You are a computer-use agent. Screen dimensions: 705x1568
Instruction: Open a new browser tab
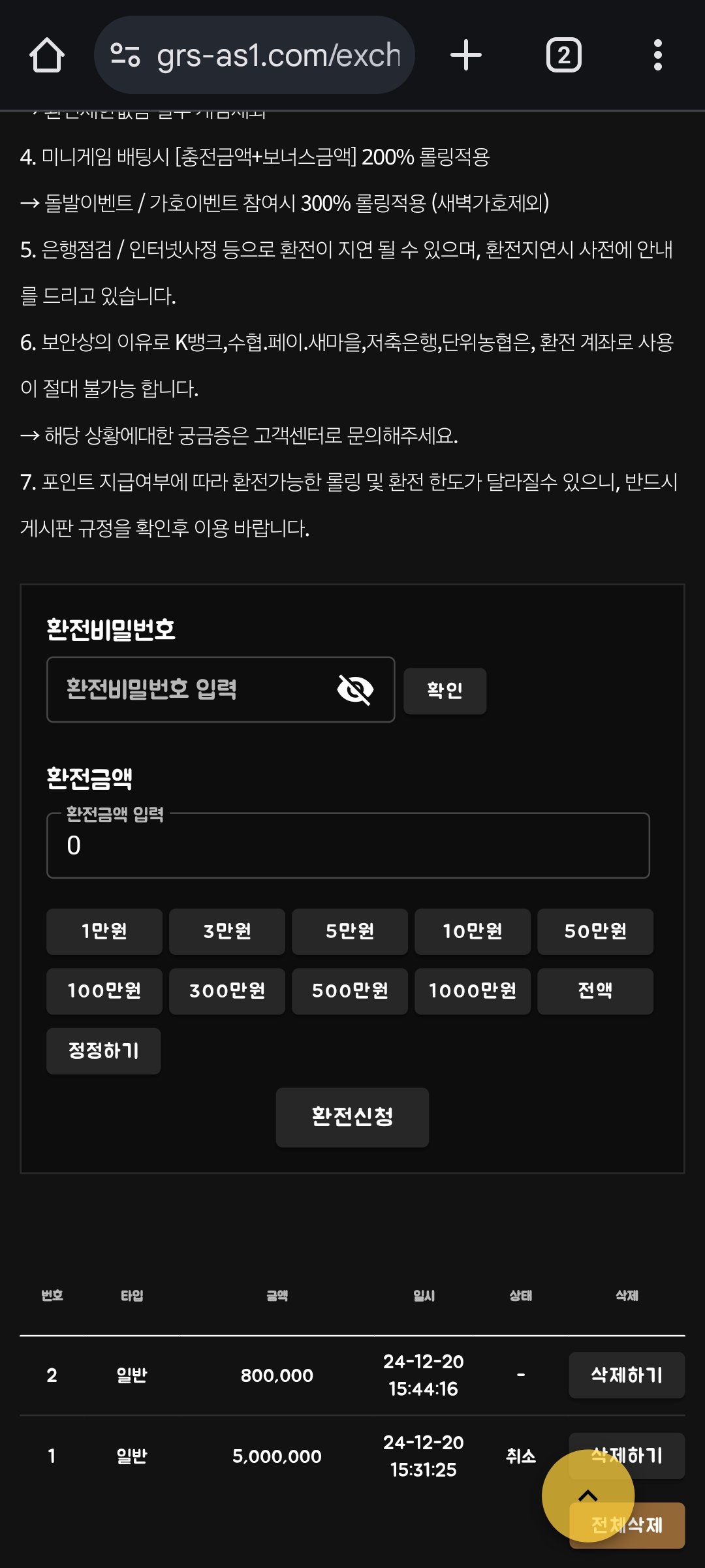(x=466, y=55)
